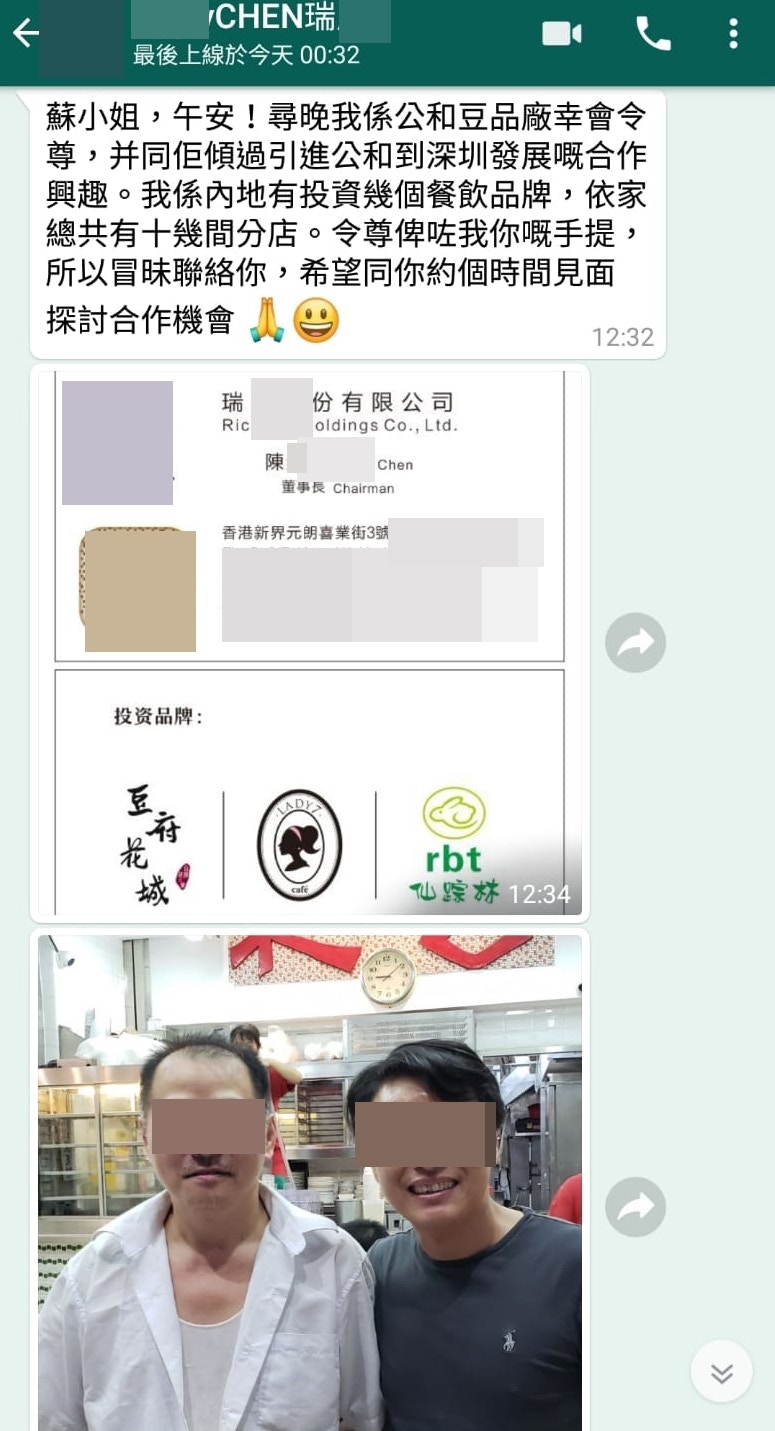Forward the business card image

pyautogui.click(x=635, y=642)
